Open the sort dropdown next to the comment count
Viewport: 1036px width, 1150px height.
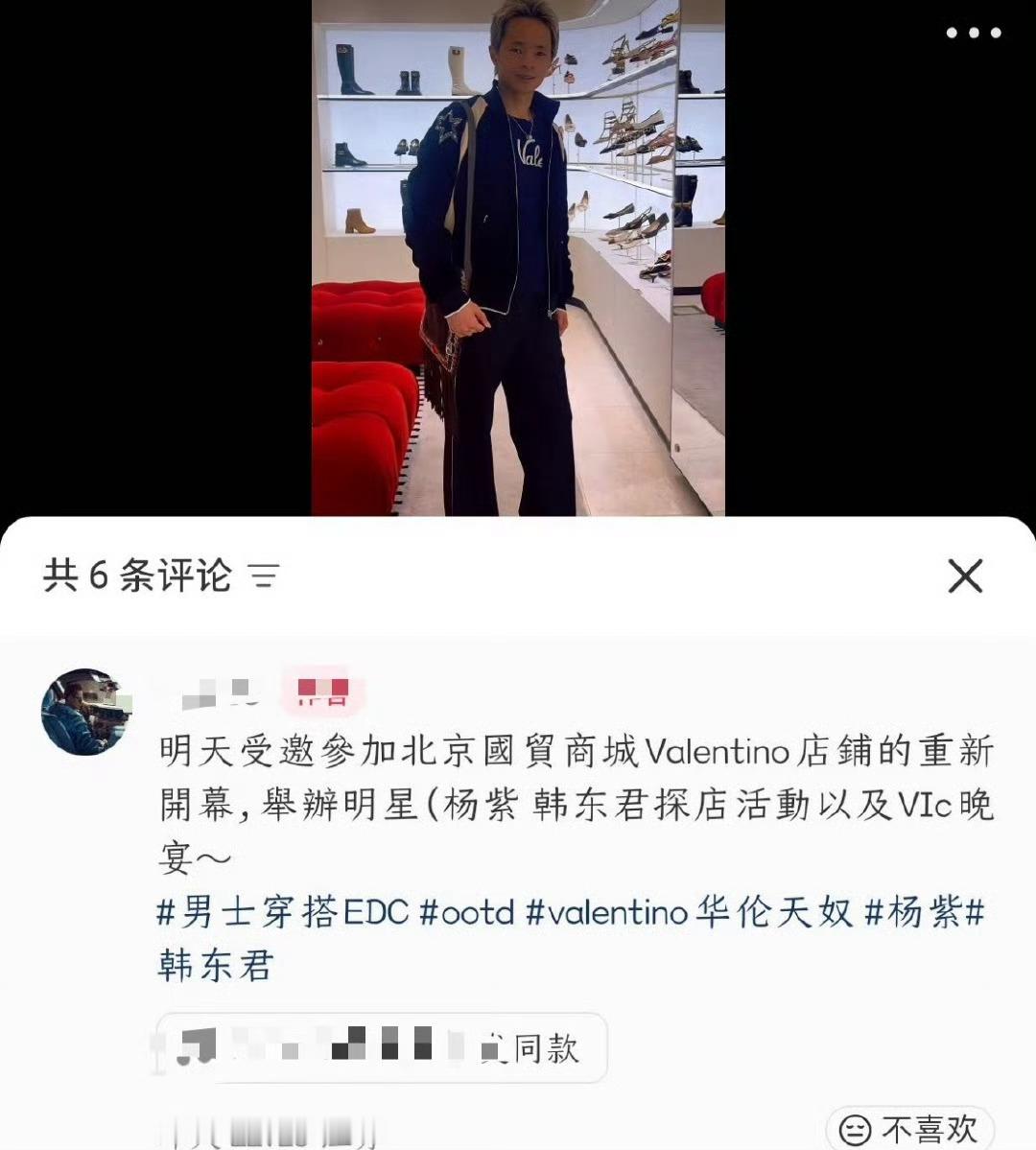pos(264,576)
